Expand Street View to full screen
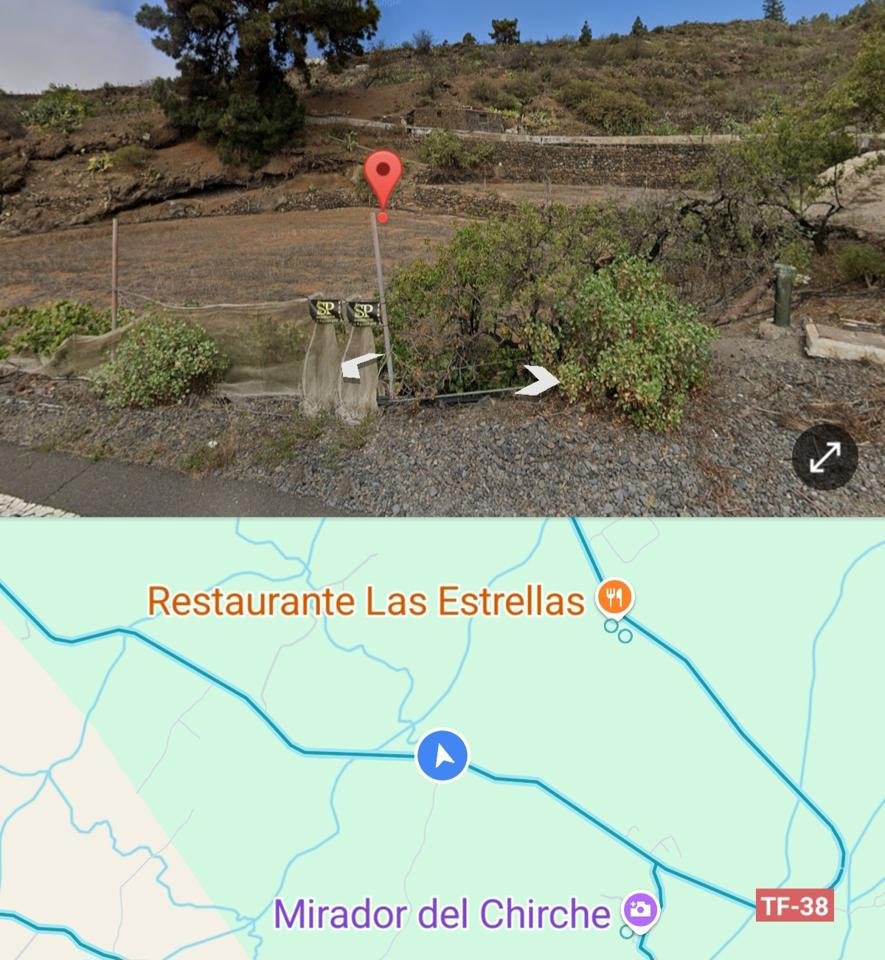885x960 pixels. point(825,457)
